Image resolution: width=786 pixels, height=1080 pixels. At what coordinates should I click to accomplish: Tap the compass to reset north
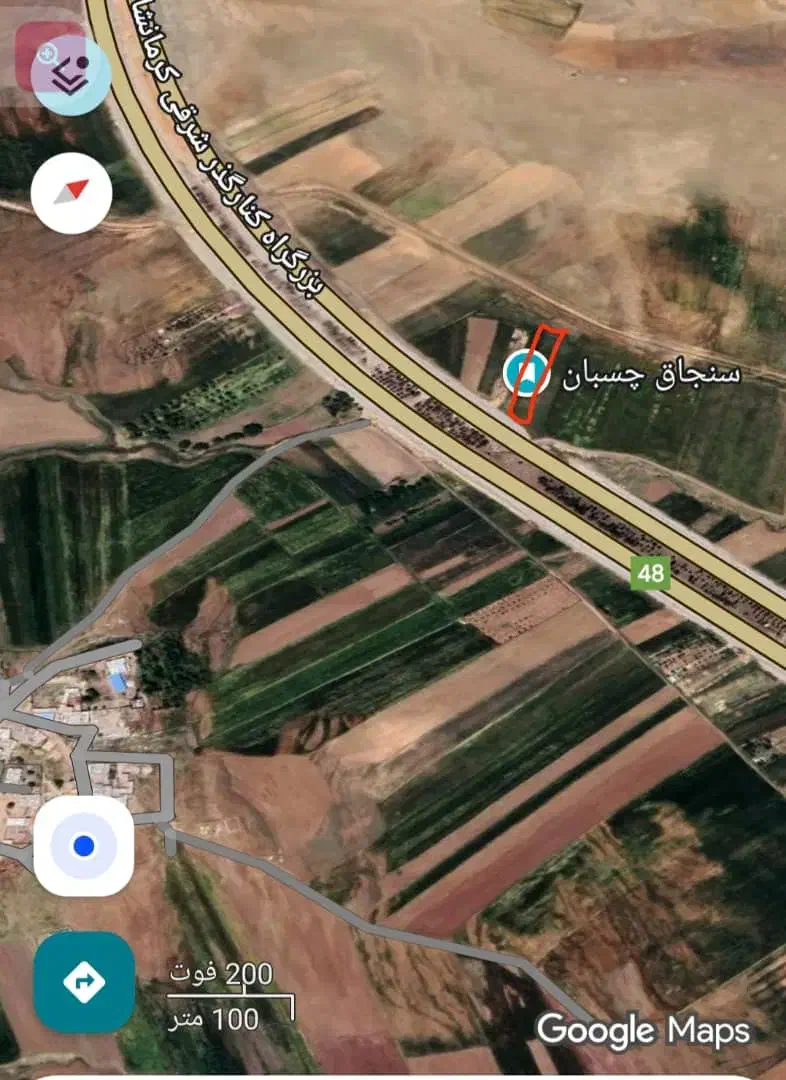click(70, 193)
